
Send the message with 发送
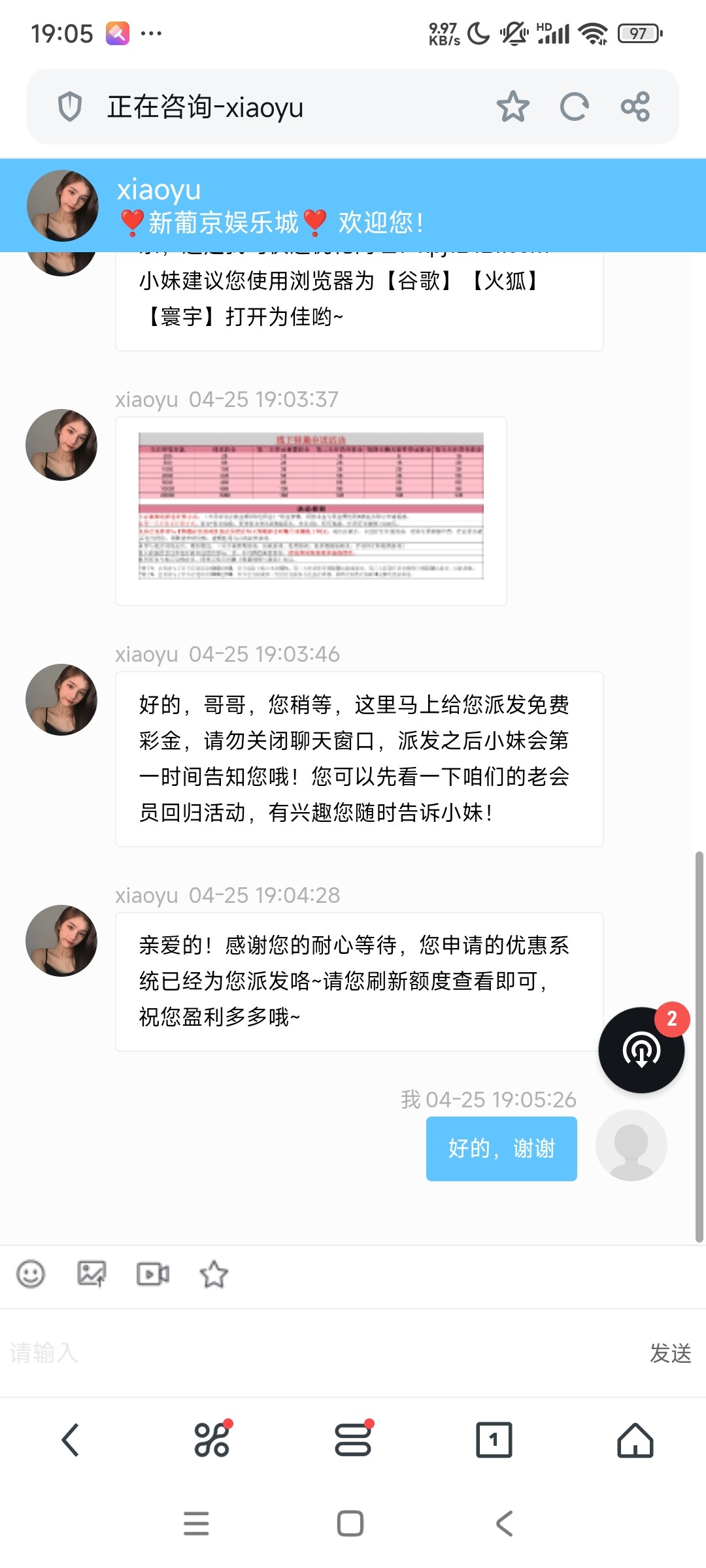tap(670, 1353)
